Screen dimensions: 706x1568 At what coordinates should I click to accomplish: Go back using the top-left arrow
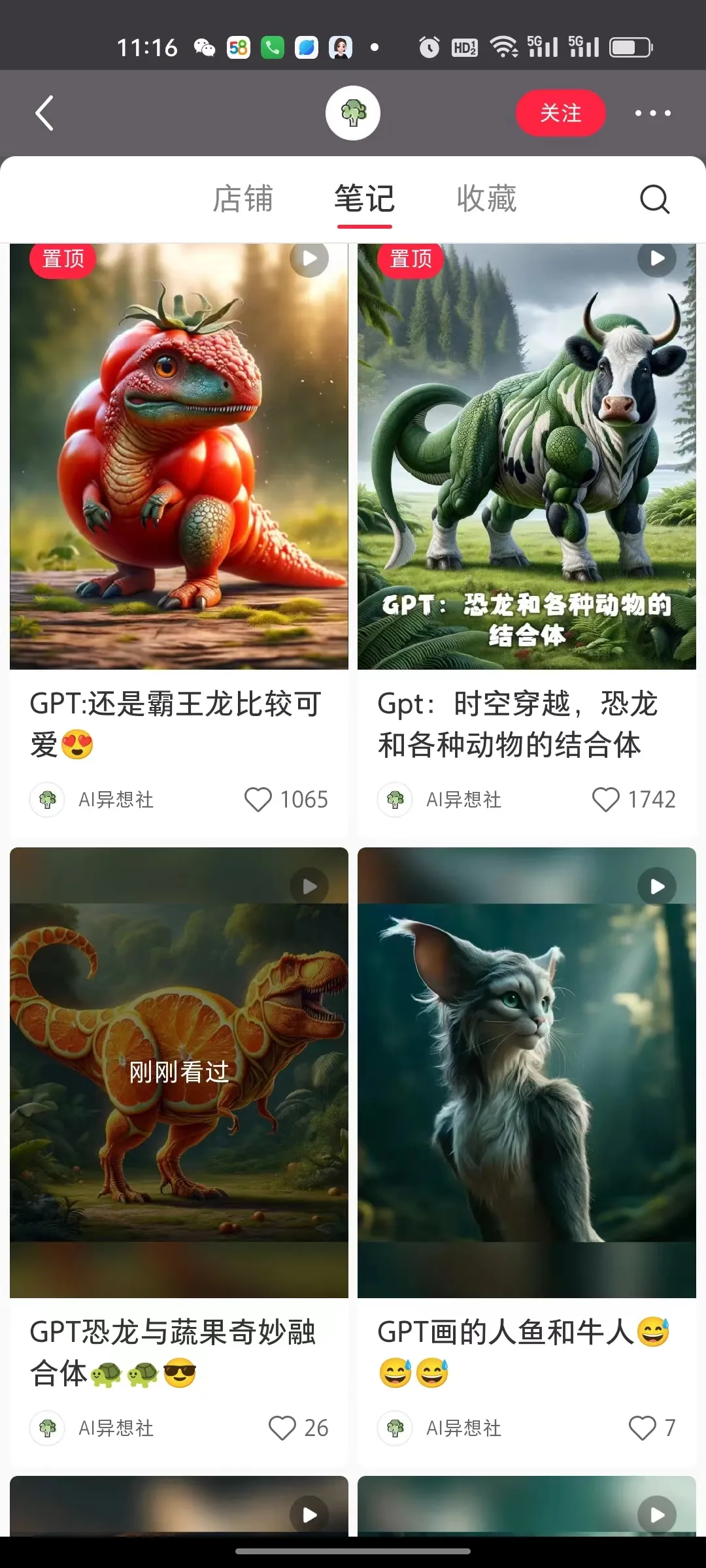pyautogui.click(x=44, y=113)
